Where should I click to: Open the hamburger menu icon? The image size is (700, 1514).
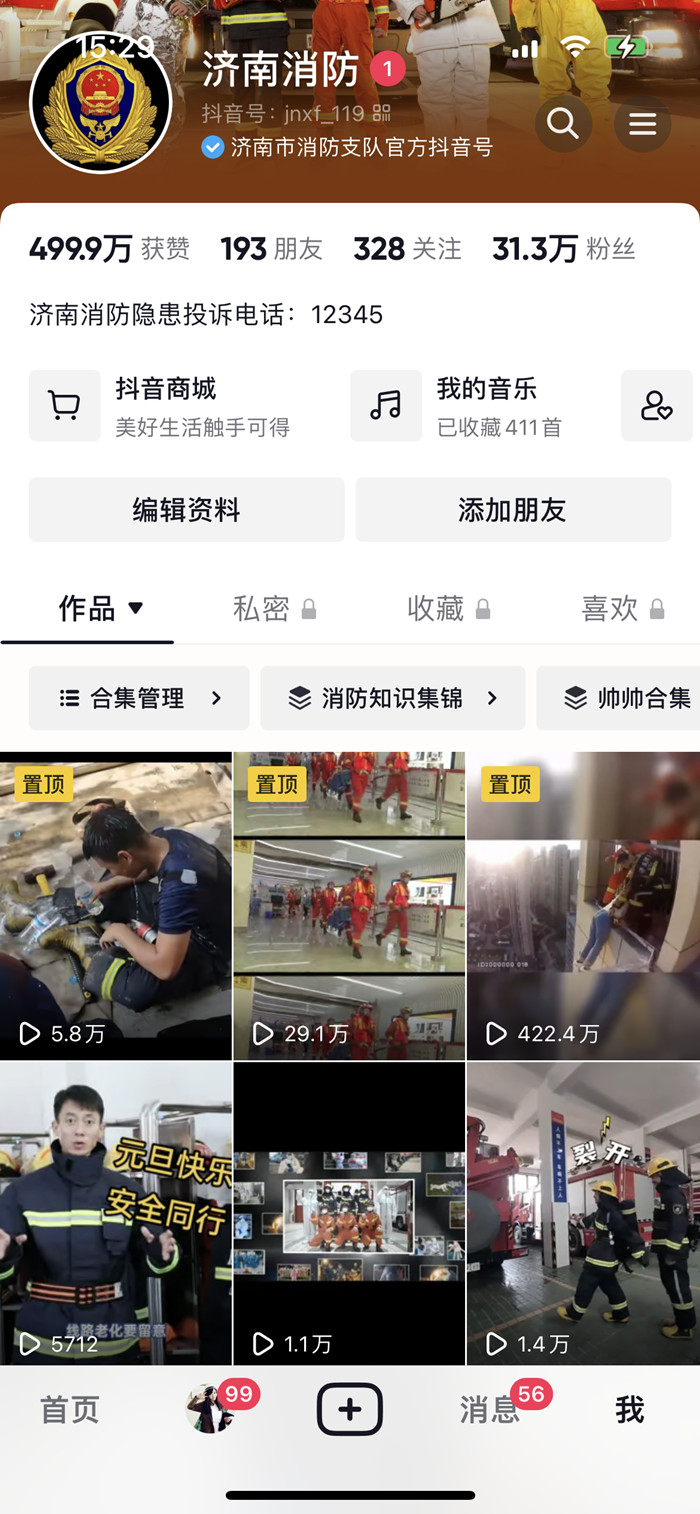[642, 124]
